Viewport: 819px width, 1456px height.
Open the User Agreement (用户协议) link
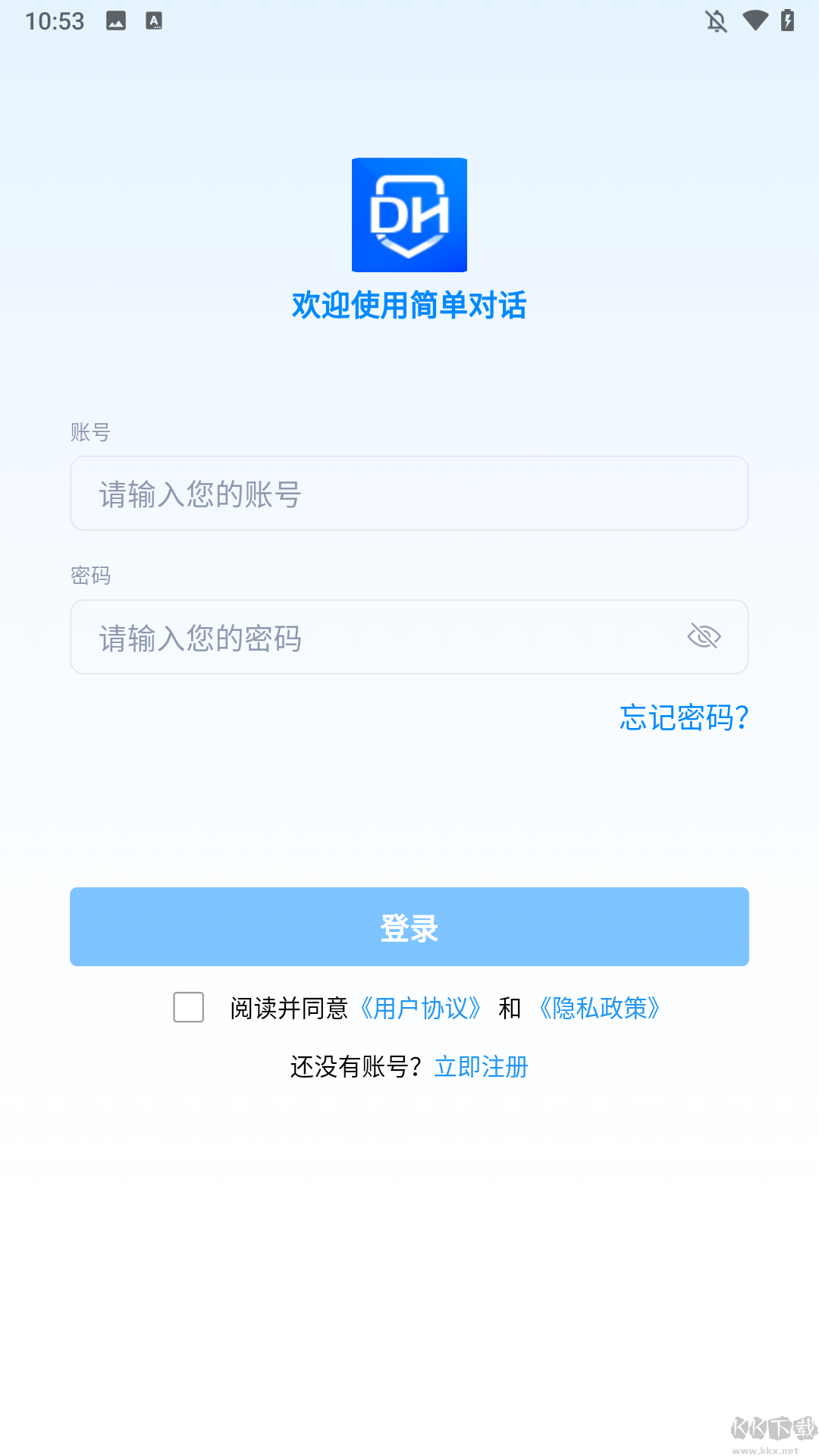click(421, 1009)
